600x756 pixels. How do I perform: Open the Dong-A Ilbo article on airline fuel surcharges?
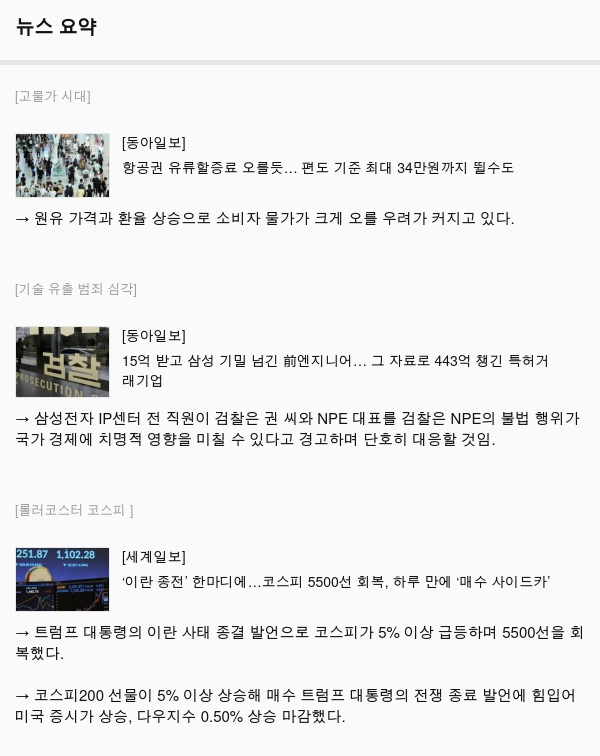(x=318, y=168)
